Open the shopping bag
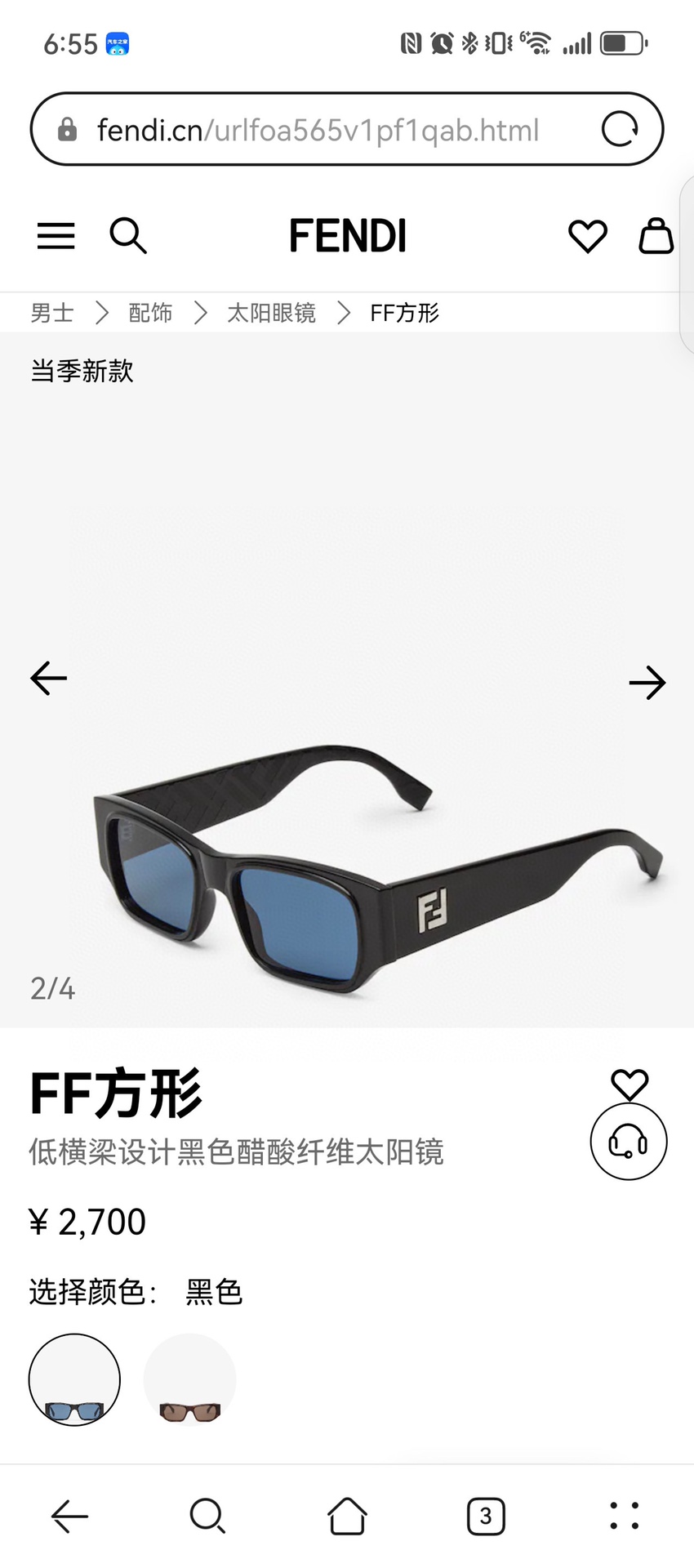Image resolution: width=694 pixels, height=1568 pixels. click(x=656, y=236)
